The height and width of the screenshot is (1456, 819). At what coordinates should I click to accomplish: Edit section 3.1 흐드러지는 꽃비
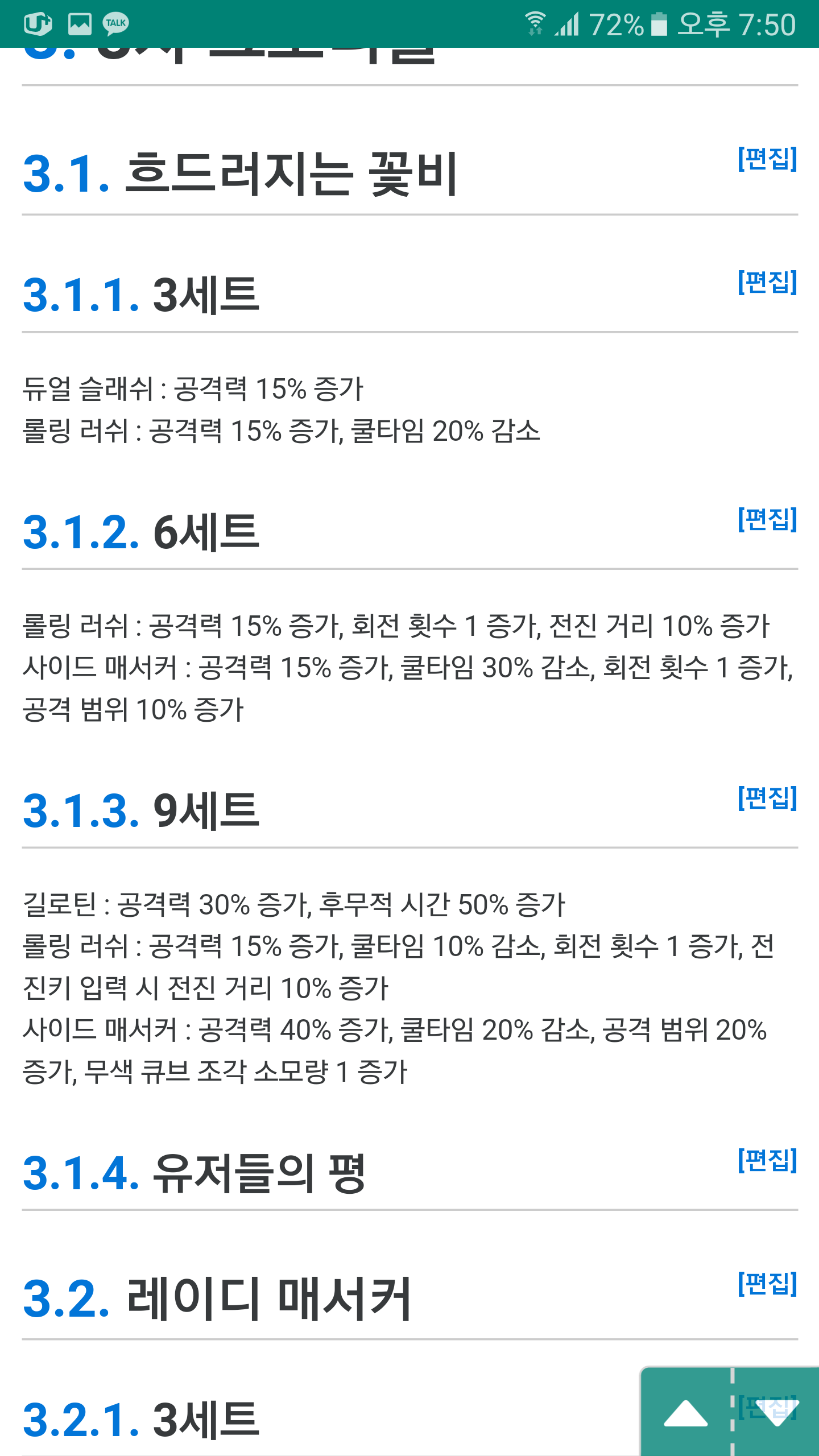pos(767,158)
